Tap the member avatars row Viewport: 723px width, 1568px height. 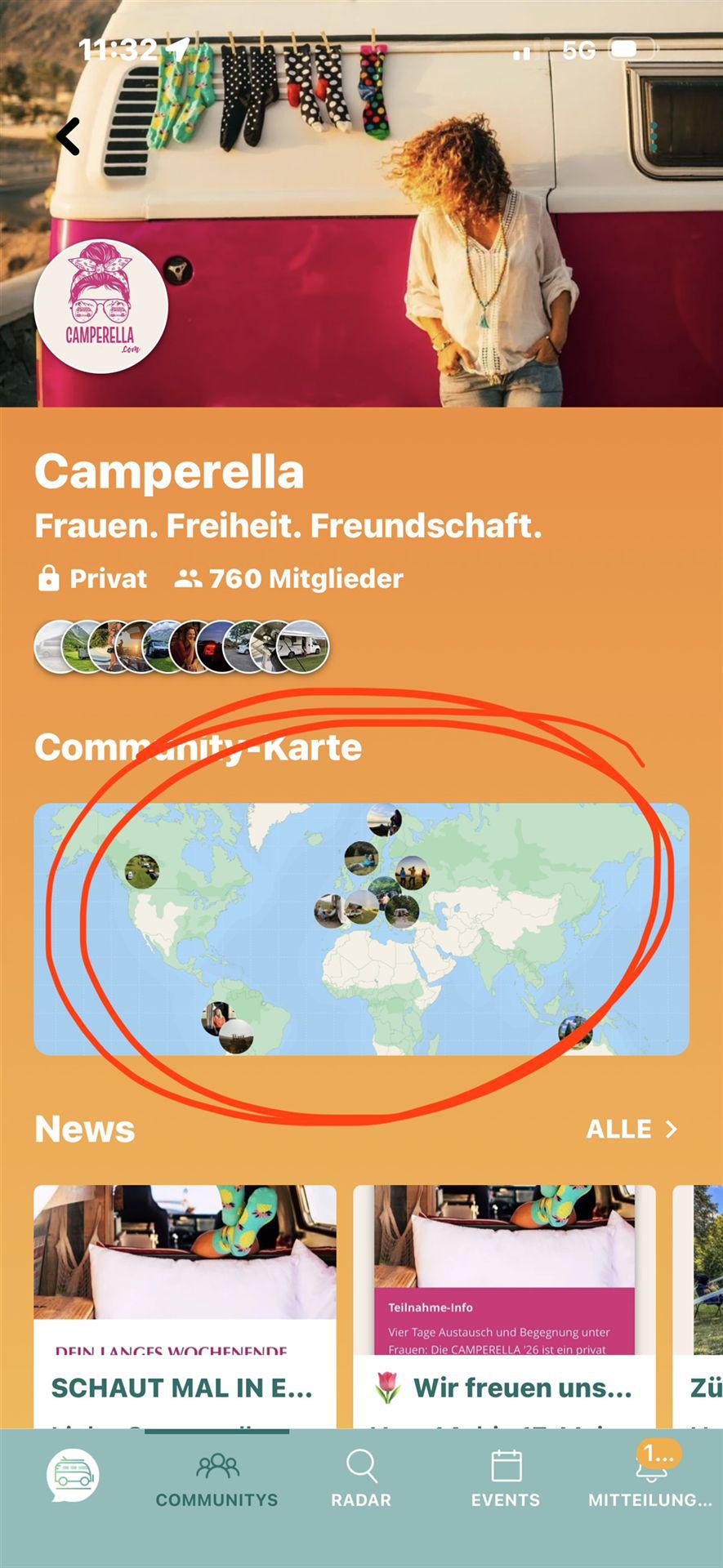coord(181,647)
